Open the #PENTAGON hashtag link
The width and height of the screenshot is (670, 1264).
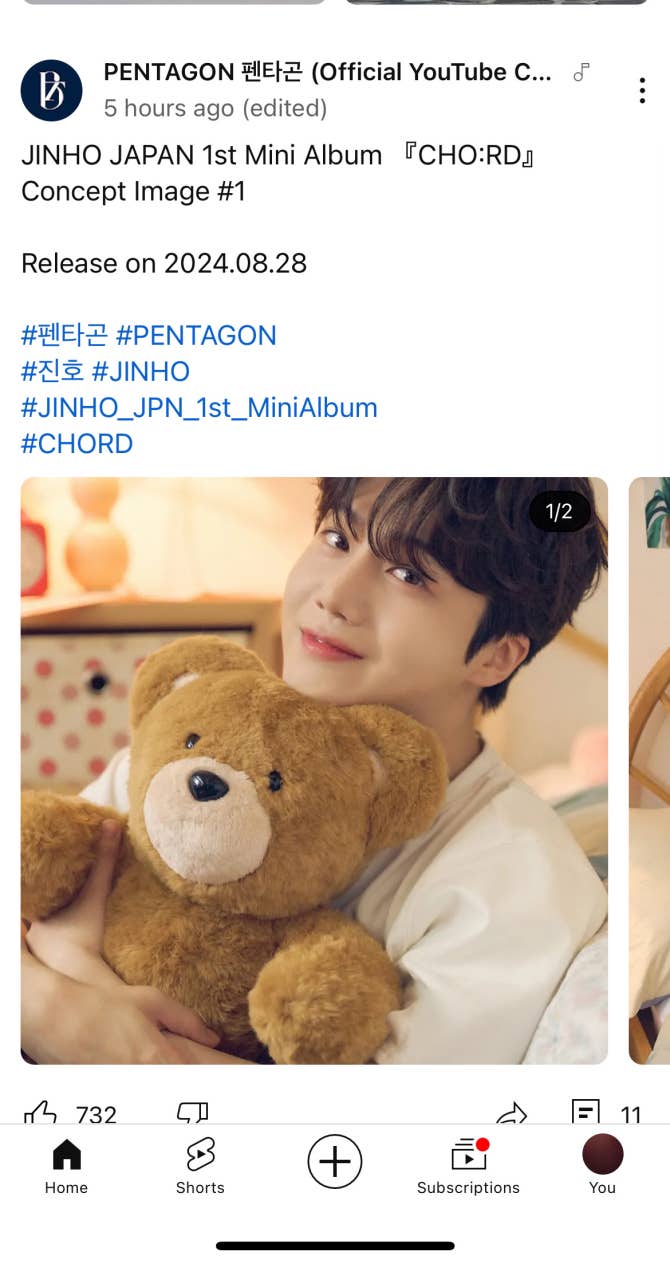(x=196, y=335)
